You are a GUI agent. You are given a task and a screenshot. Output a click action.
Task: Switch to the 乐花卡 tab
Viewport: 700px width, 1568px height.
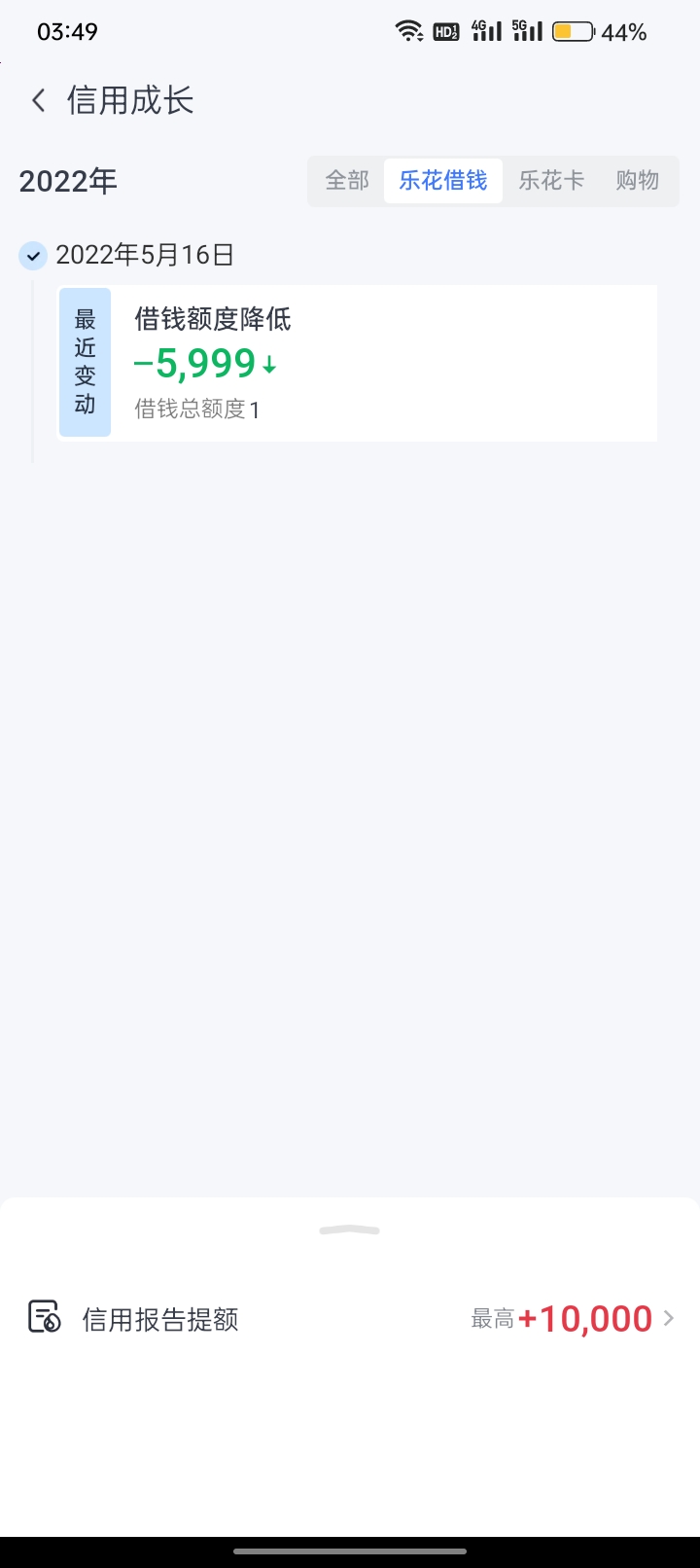[551, 180]
